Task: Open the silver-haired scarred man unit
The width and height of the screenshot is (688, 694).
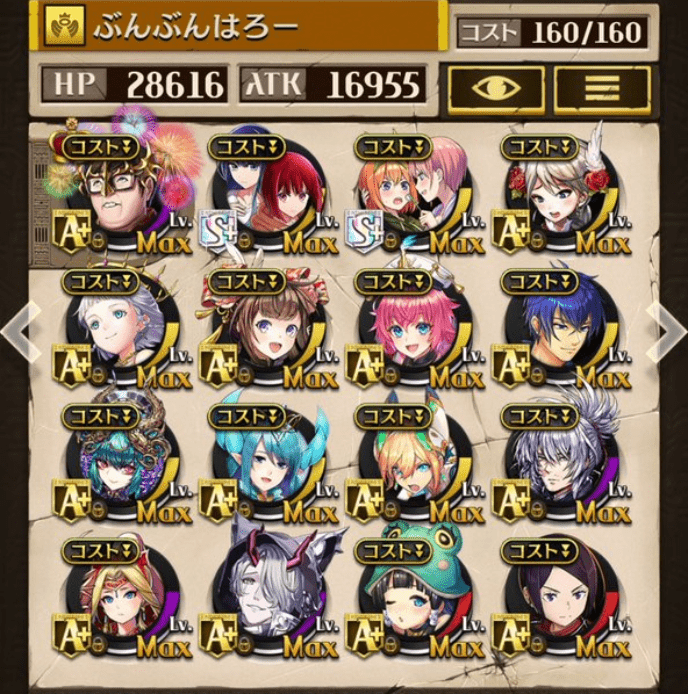Action: click(x=556, y=460)
